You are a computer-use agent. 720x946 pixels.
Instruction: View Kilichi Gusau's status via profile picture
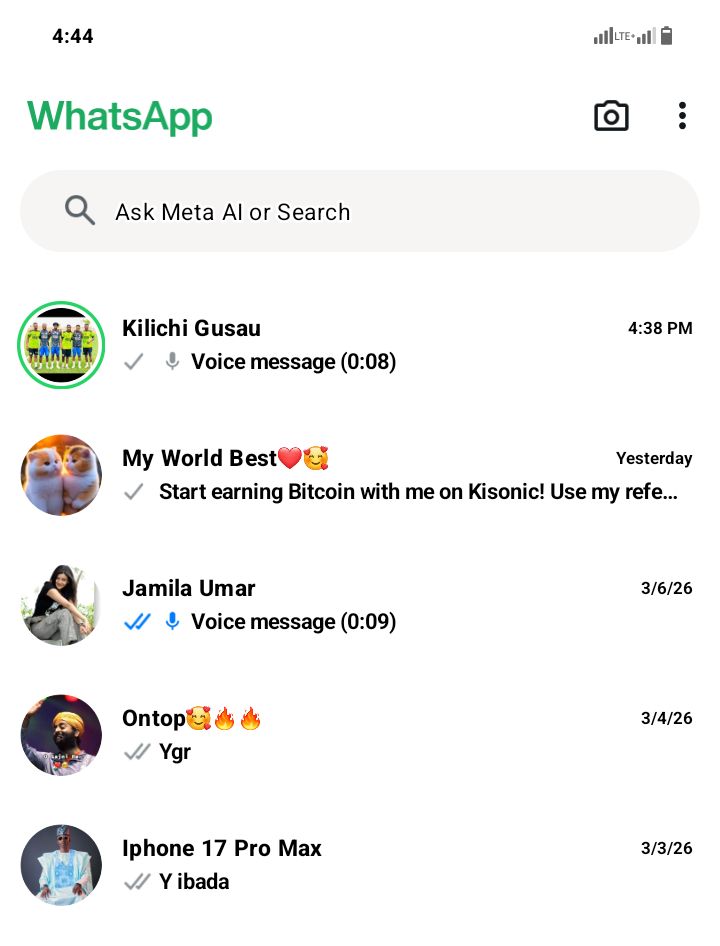61,345
